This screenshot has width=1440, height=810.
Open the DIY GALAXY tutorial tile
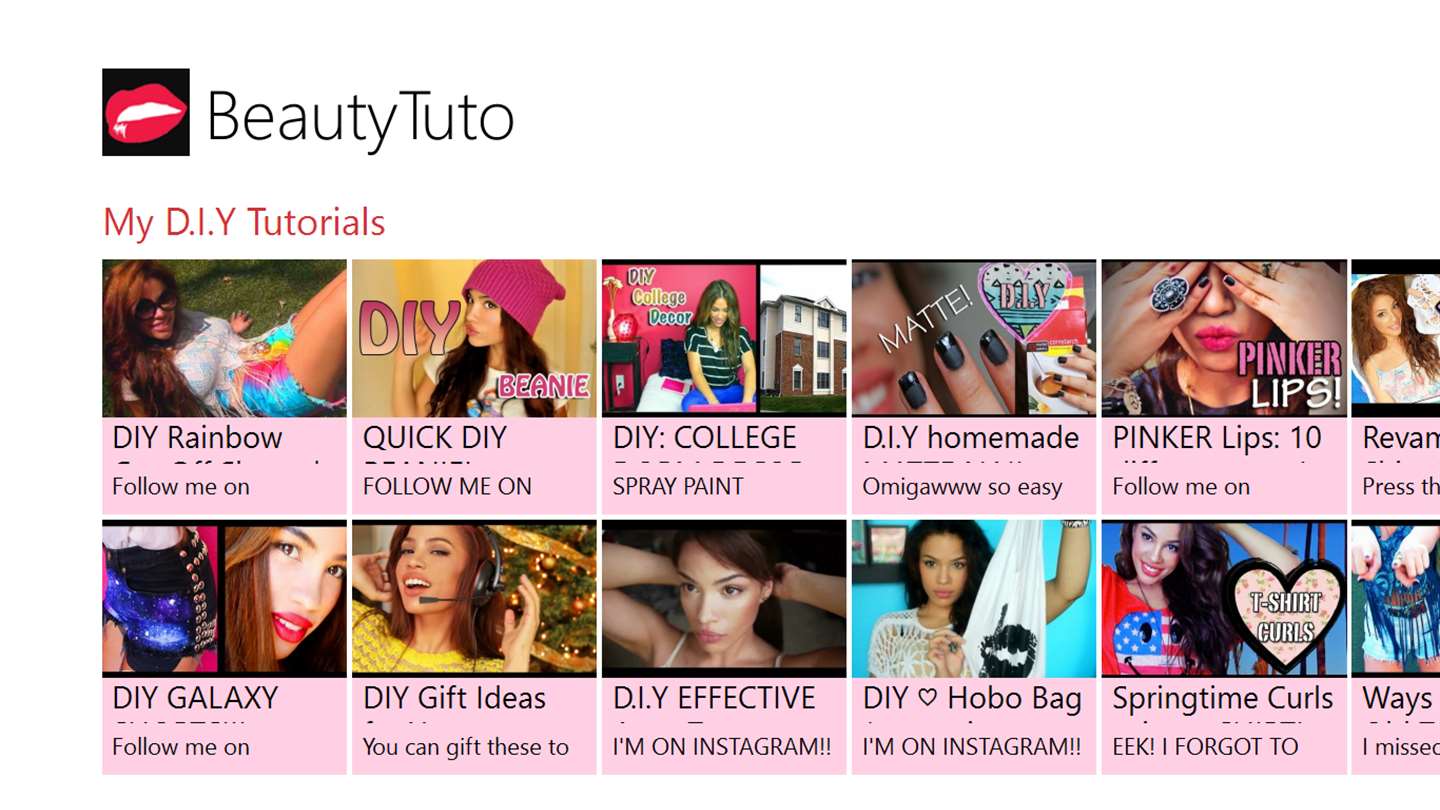(224, 646)
